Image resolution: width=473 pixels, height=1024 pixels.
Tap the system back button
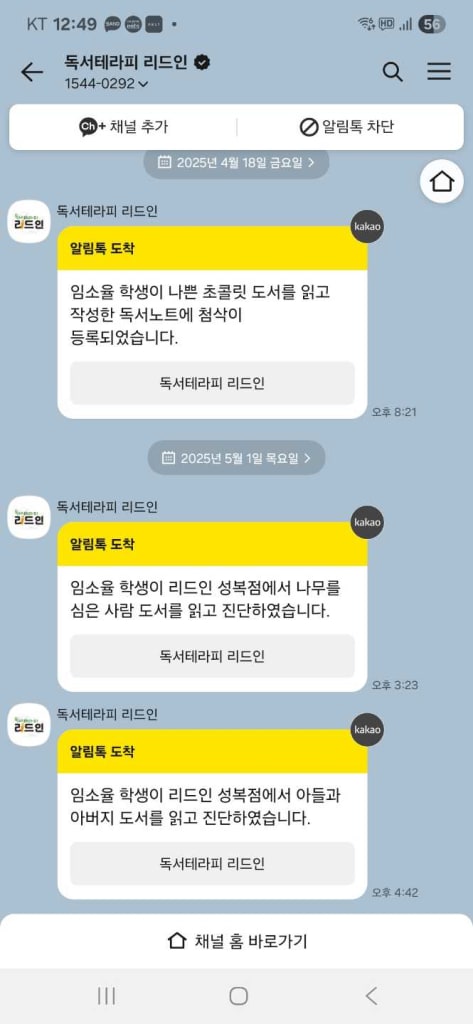click(x=371, y=996)
